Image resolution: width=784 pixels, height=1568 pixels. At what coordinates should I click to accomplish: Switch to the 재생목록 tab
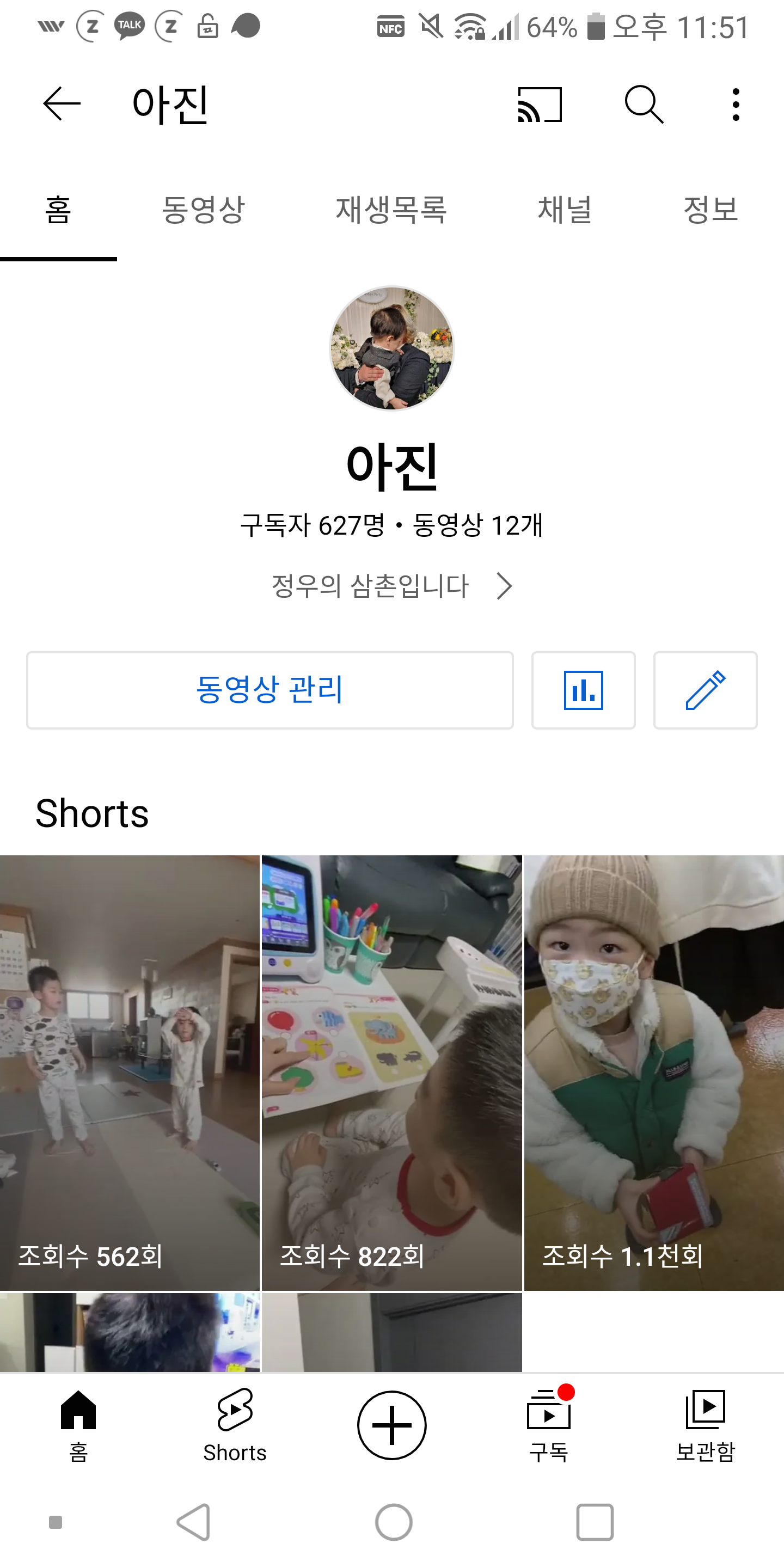[x=391, y=210]
